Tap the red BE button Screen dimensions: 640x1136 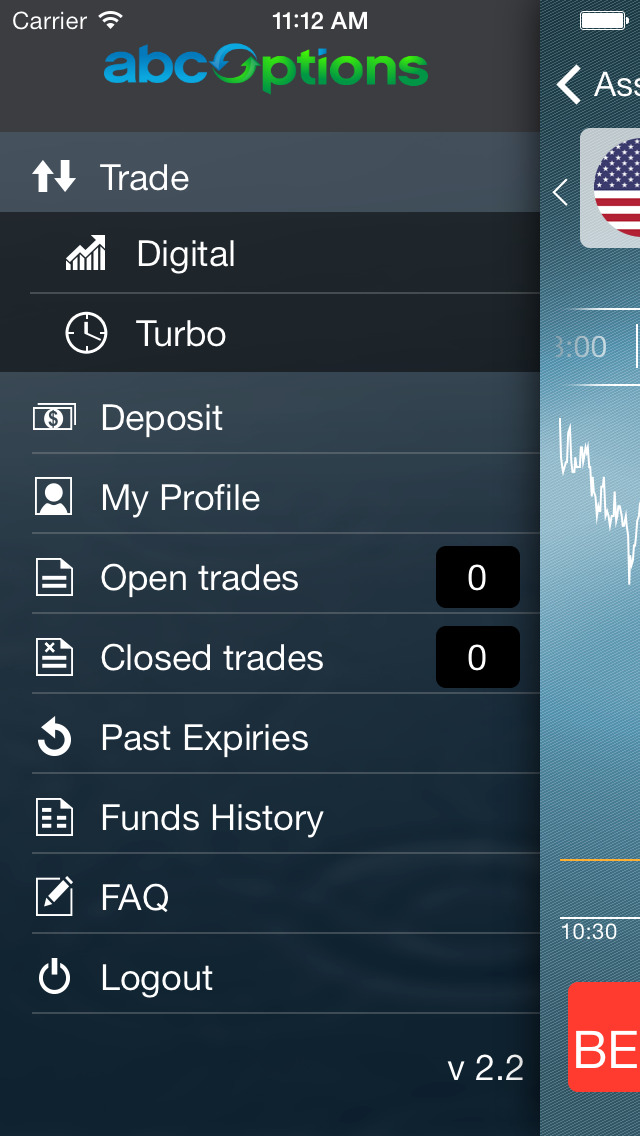pos(604,1037)
